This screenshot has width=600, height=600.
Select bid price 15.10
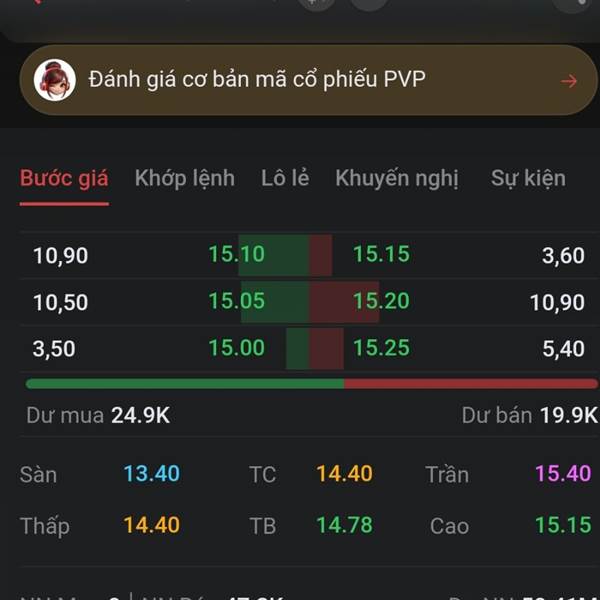[236, 254]
